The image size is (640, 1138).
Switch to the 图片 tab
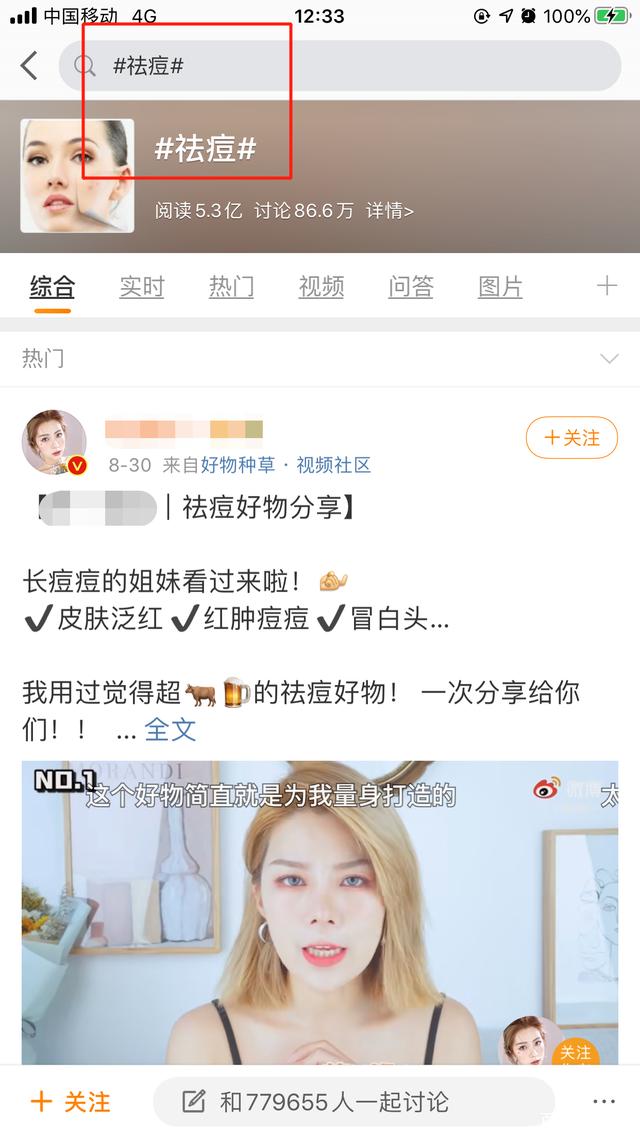pyautogui.click(x=500, y=288)
